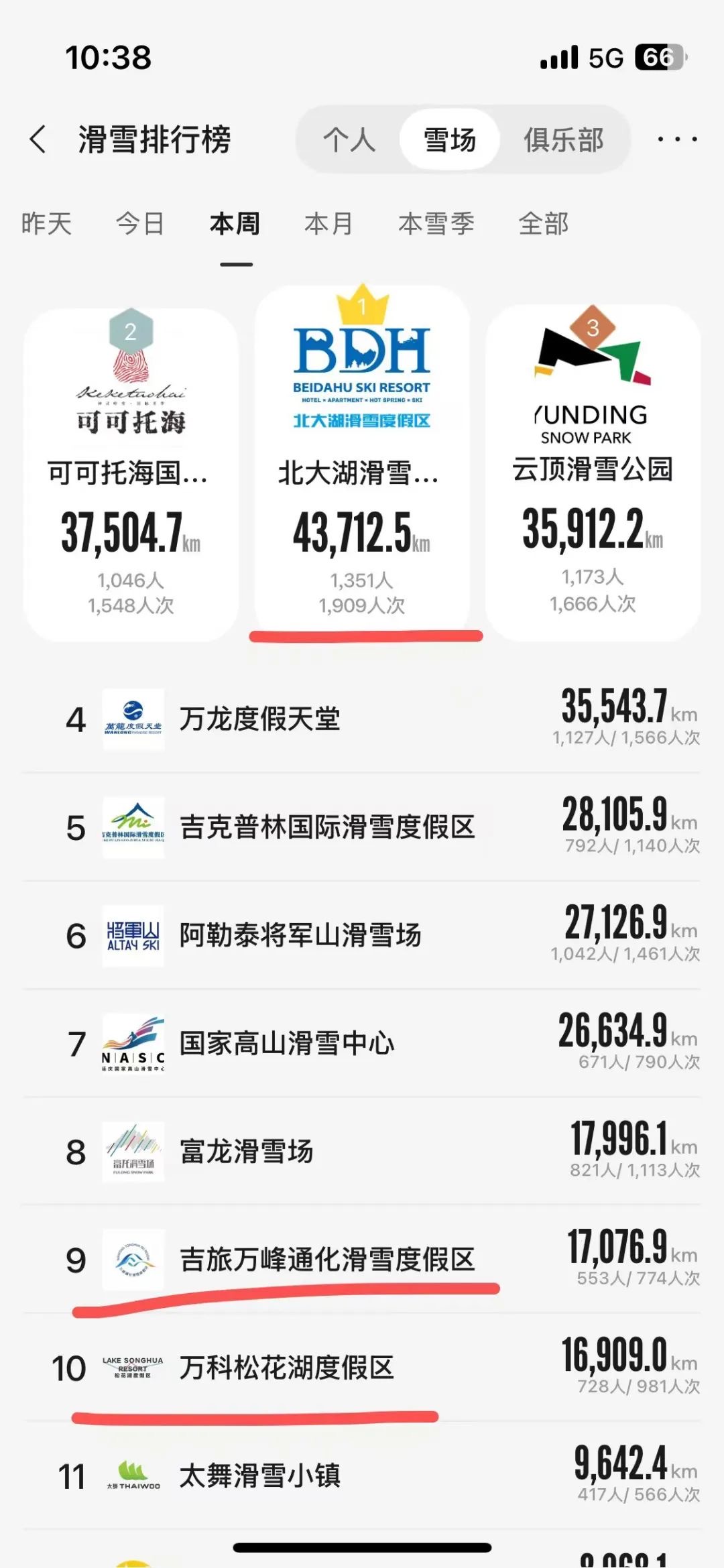Switch to the 个人 segment
The width and height of the screenshot is (724, 1568).
pyautogui.click(x=349, y=140)
